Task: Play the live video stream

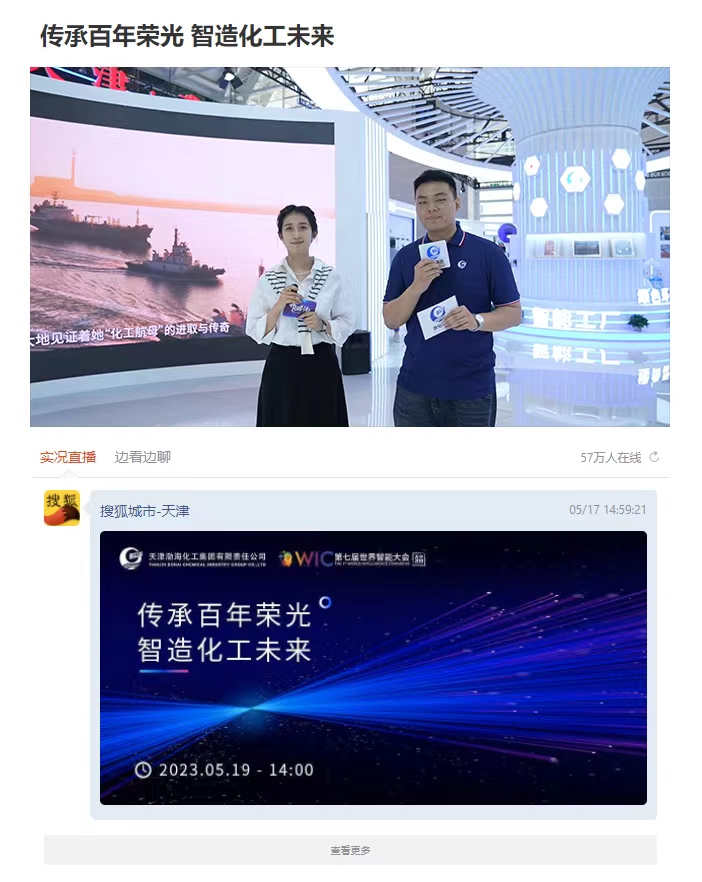Action: pos(350,247)
